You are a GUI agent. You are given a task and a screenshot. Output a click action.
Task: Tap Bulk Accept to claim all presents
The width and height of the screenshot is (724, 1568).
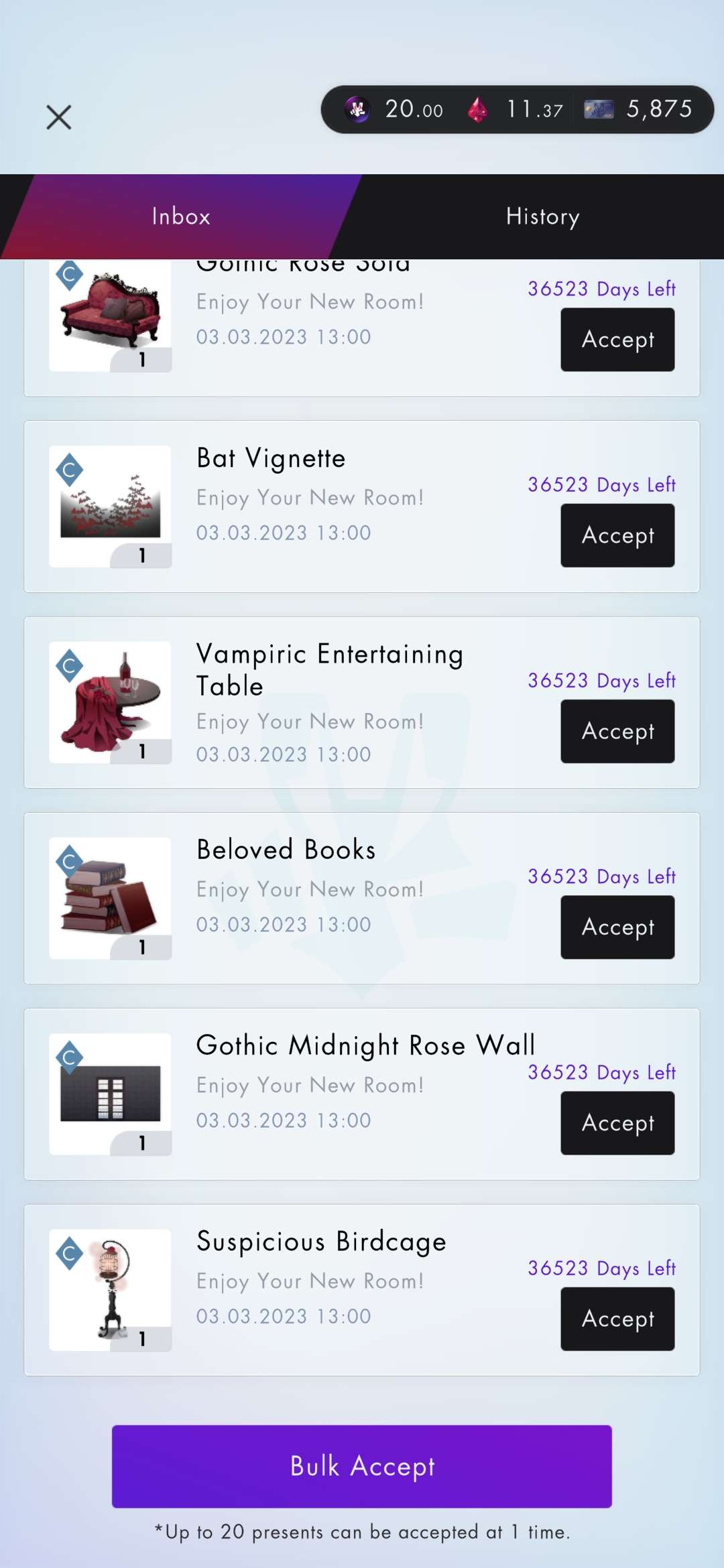coord(362,1466)
